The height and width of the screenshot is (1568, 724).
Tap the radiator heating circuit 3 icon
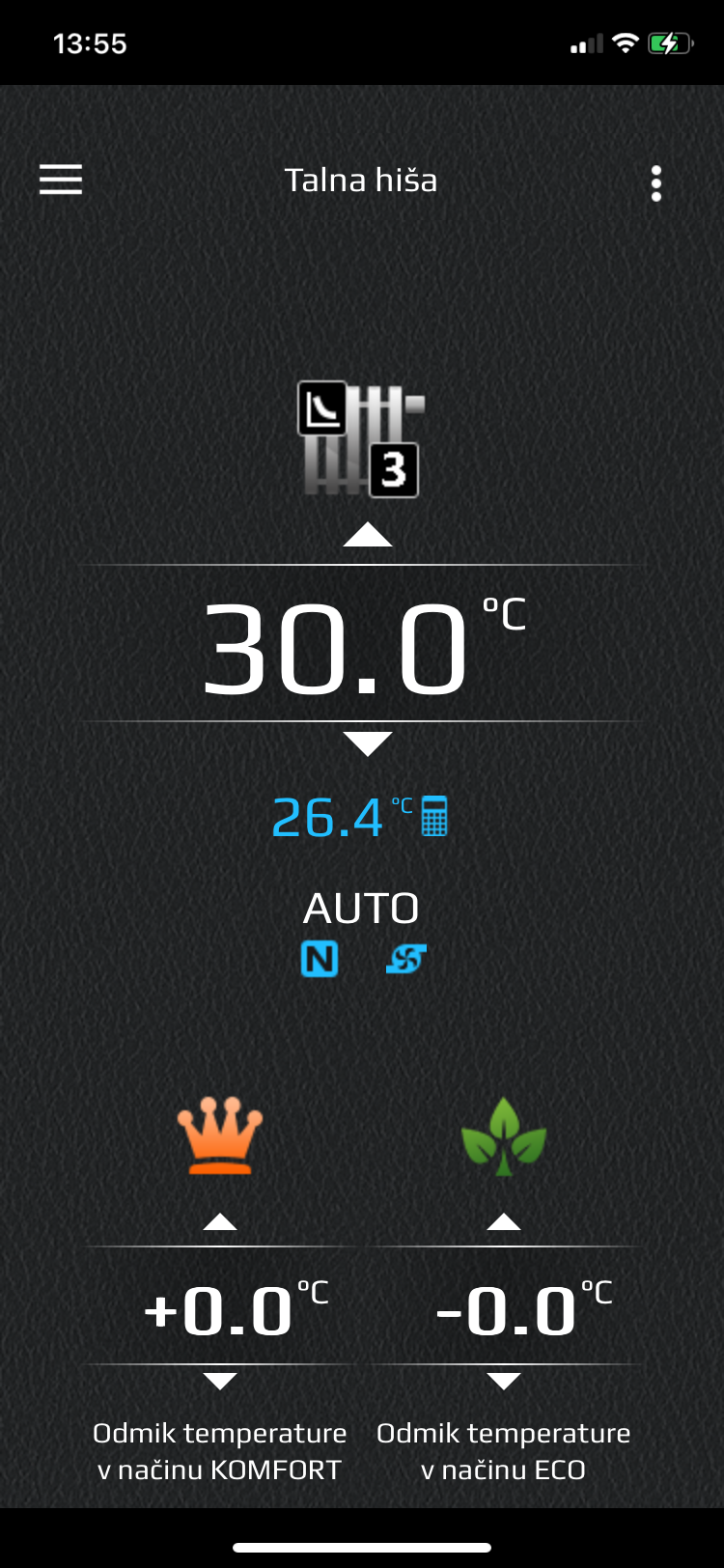click(x=362, y=439)
